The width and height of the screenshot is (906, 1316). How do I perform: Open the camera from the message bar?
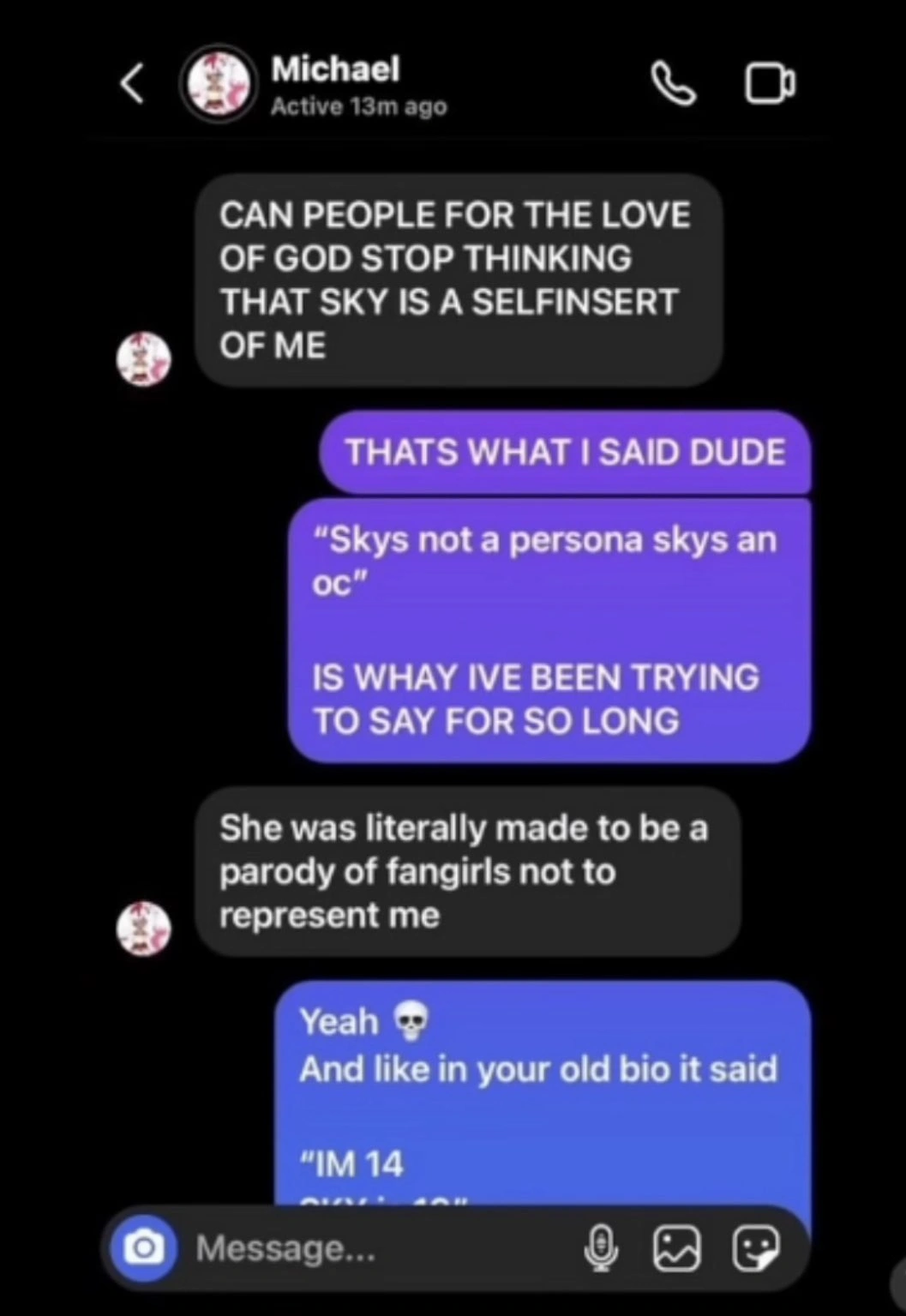[144, 1248]
